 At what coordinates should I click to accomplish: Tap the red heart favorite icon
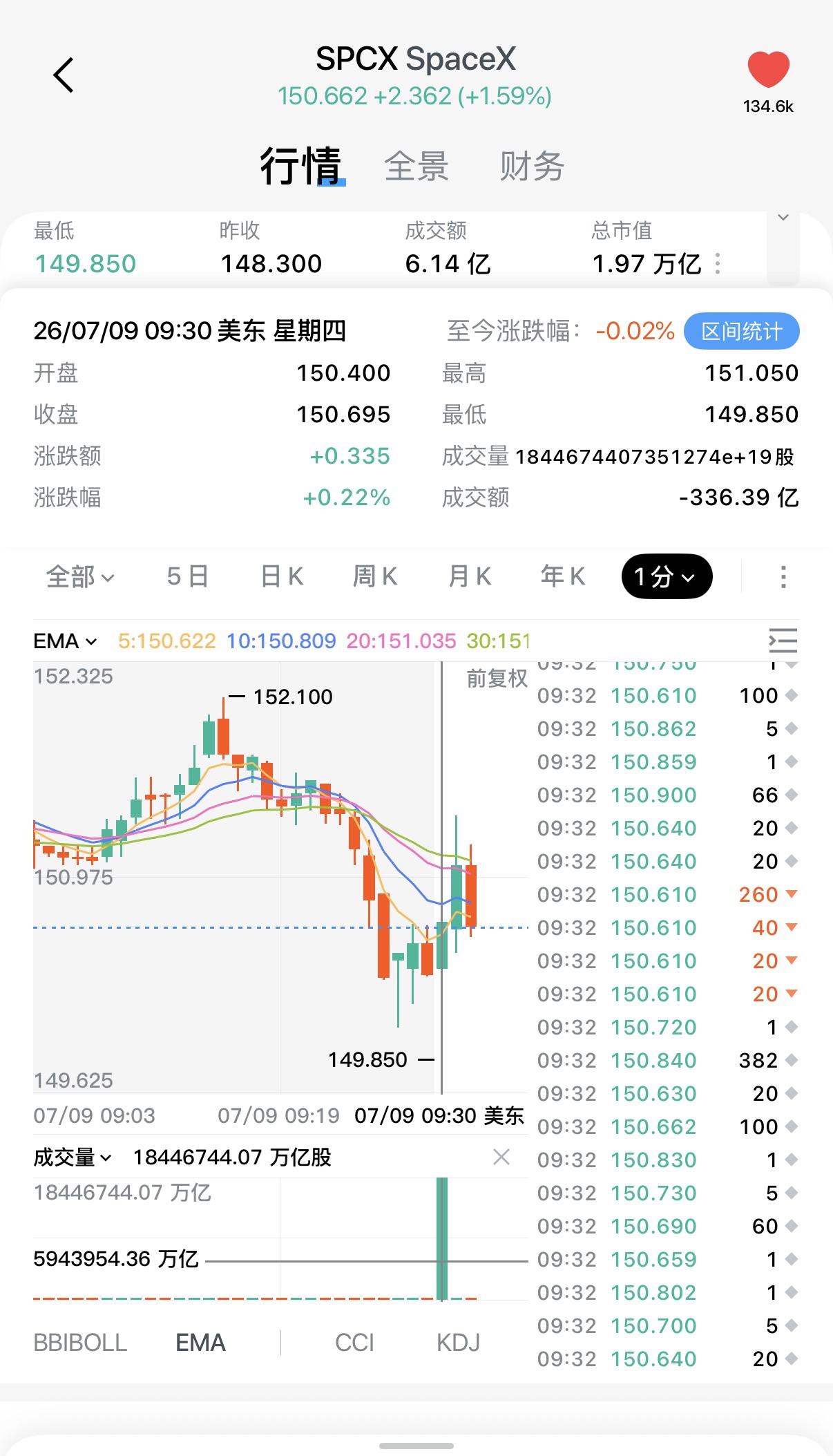(x=768, y=69)
